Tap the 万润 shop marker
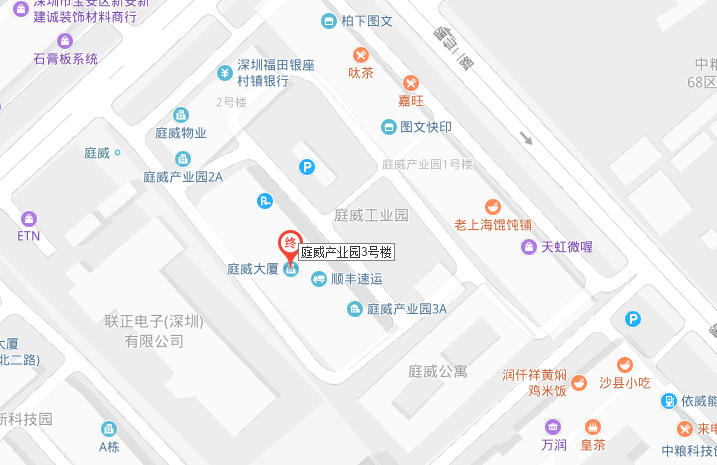This screenshot has height=465, width=717. coord(553,426)
